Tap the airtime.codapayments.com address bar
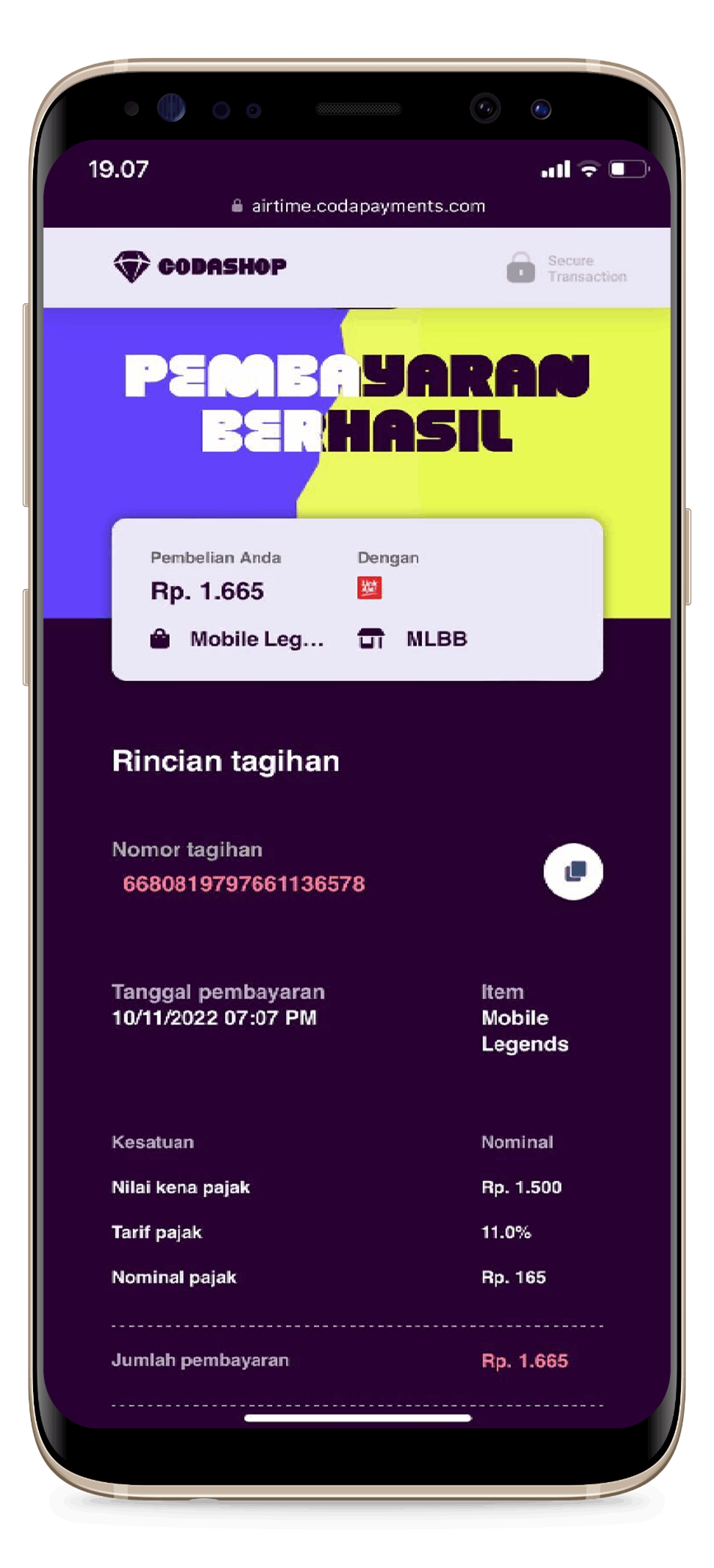This screenshot has height=1568, width=714. tap(358, 206)
